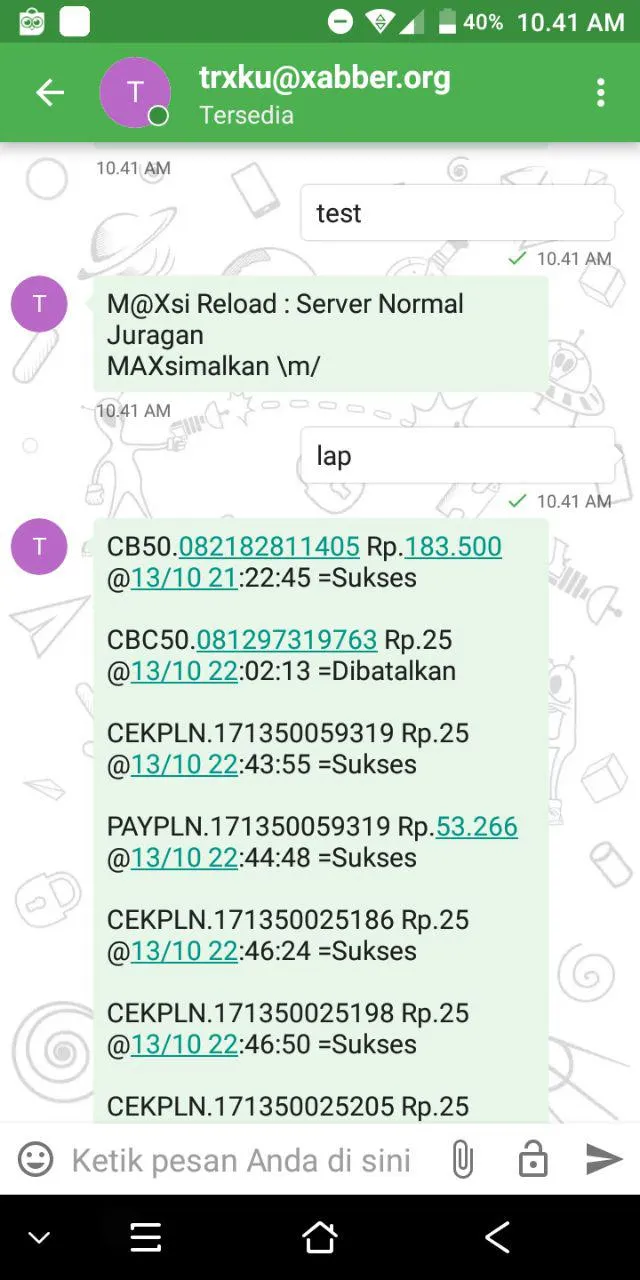Tap the system home button
Screen dimensions: 640x1280
tap(320, 1238)
